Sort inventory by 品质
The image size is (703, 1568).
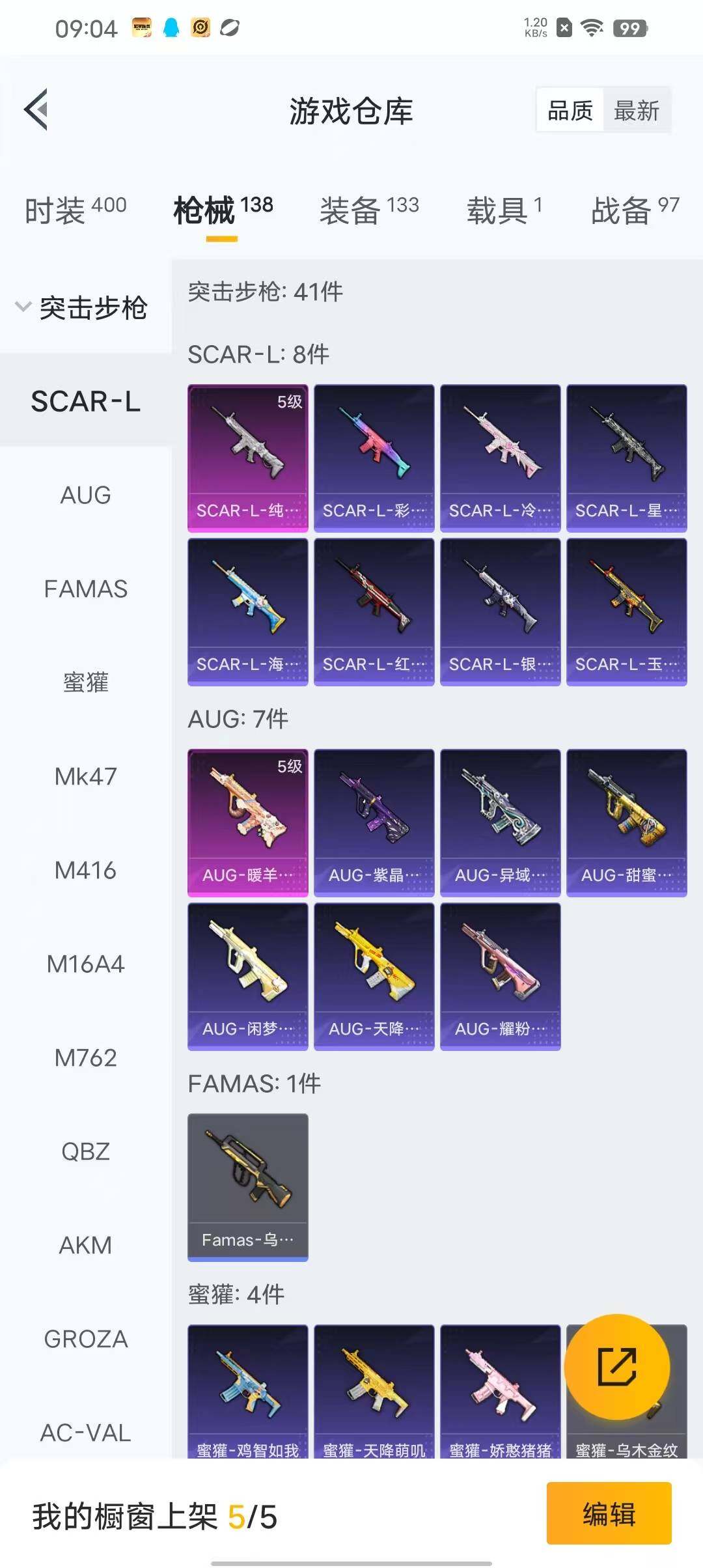(x=570, y=111)
